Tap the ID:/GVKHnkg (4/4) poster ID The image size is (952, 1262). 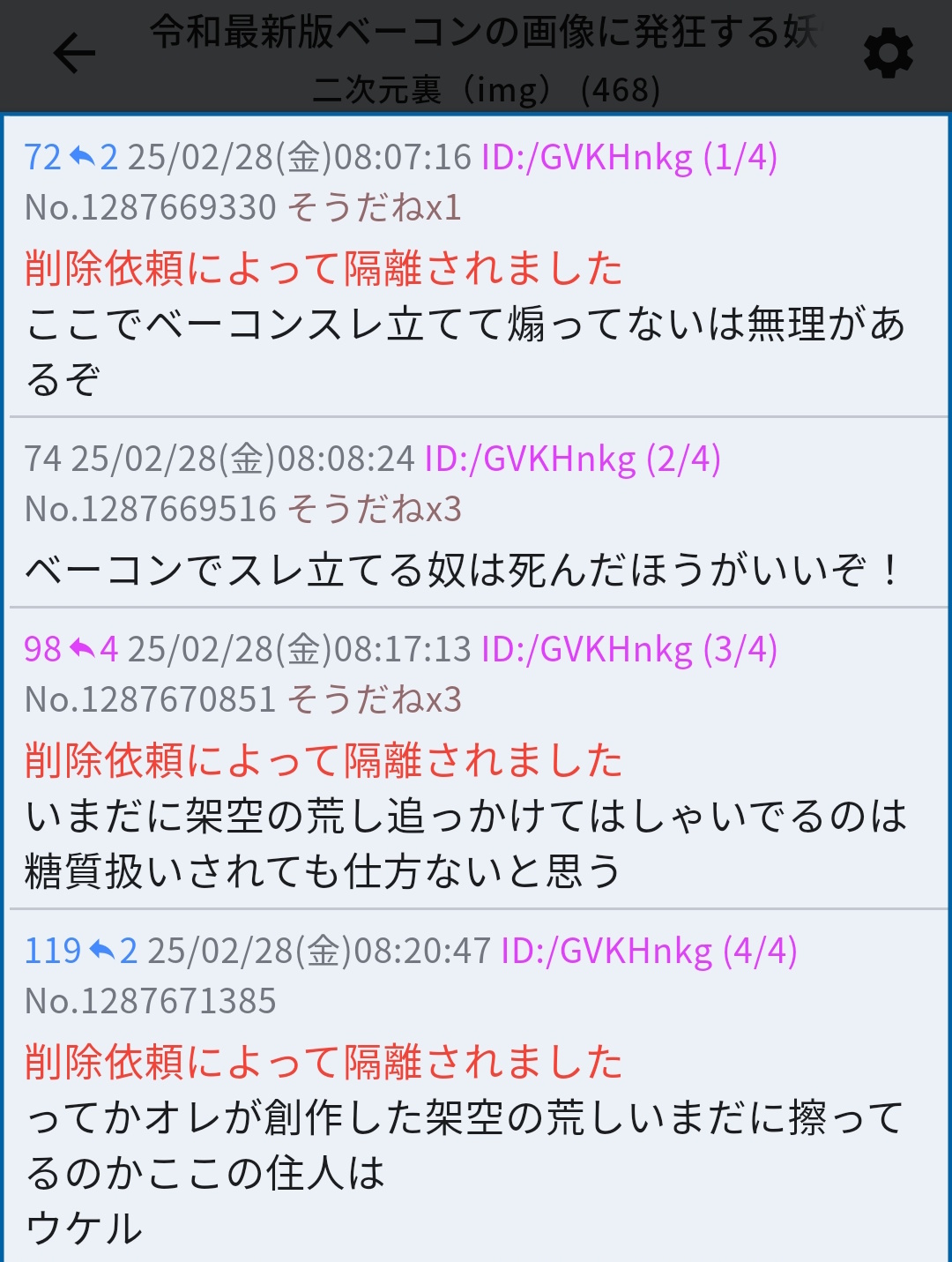(x=649, y=952)
